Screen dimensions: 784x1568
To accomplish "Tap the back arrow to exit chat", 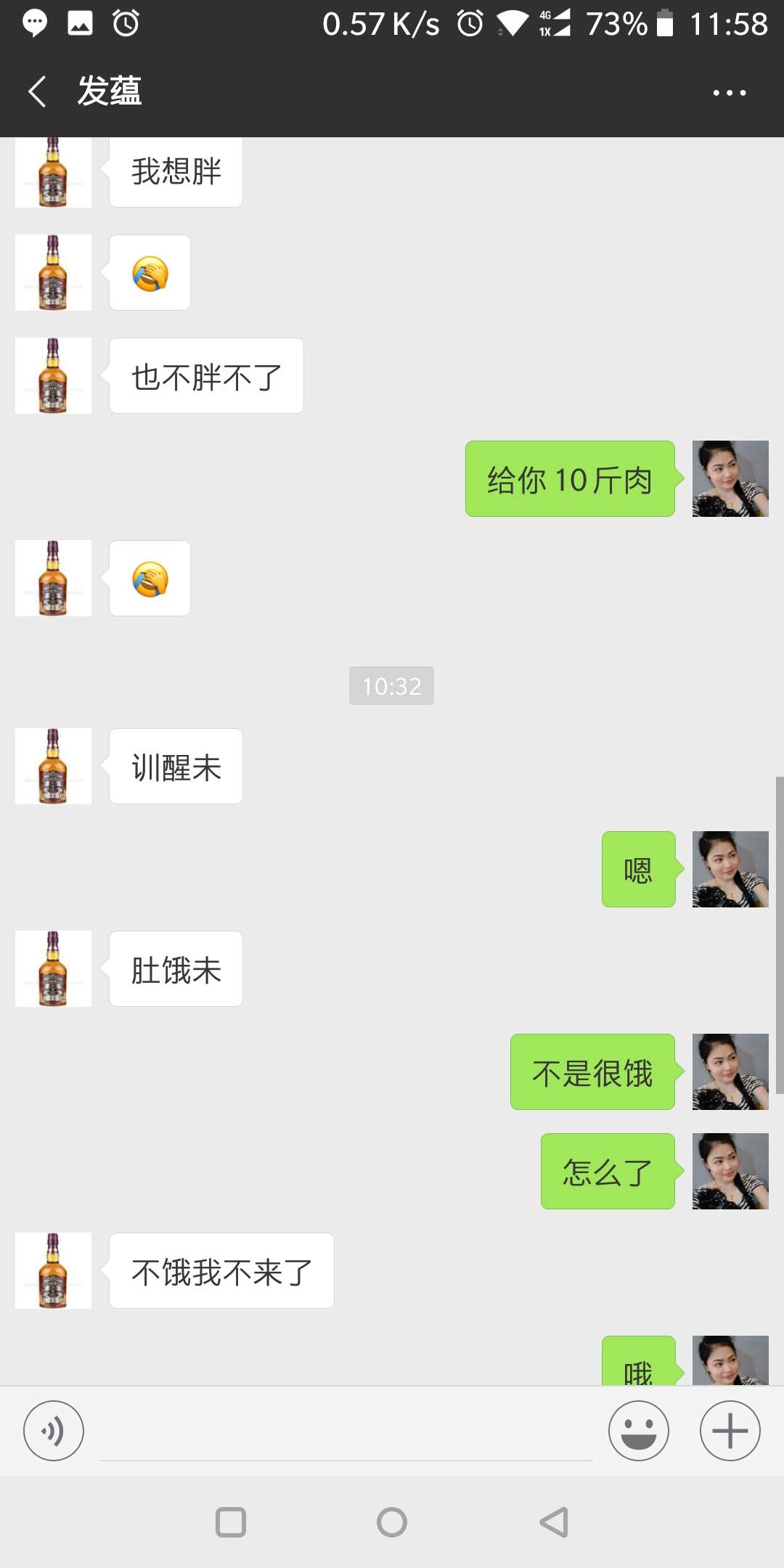I will pyautogui.click(x=36, y=92).
